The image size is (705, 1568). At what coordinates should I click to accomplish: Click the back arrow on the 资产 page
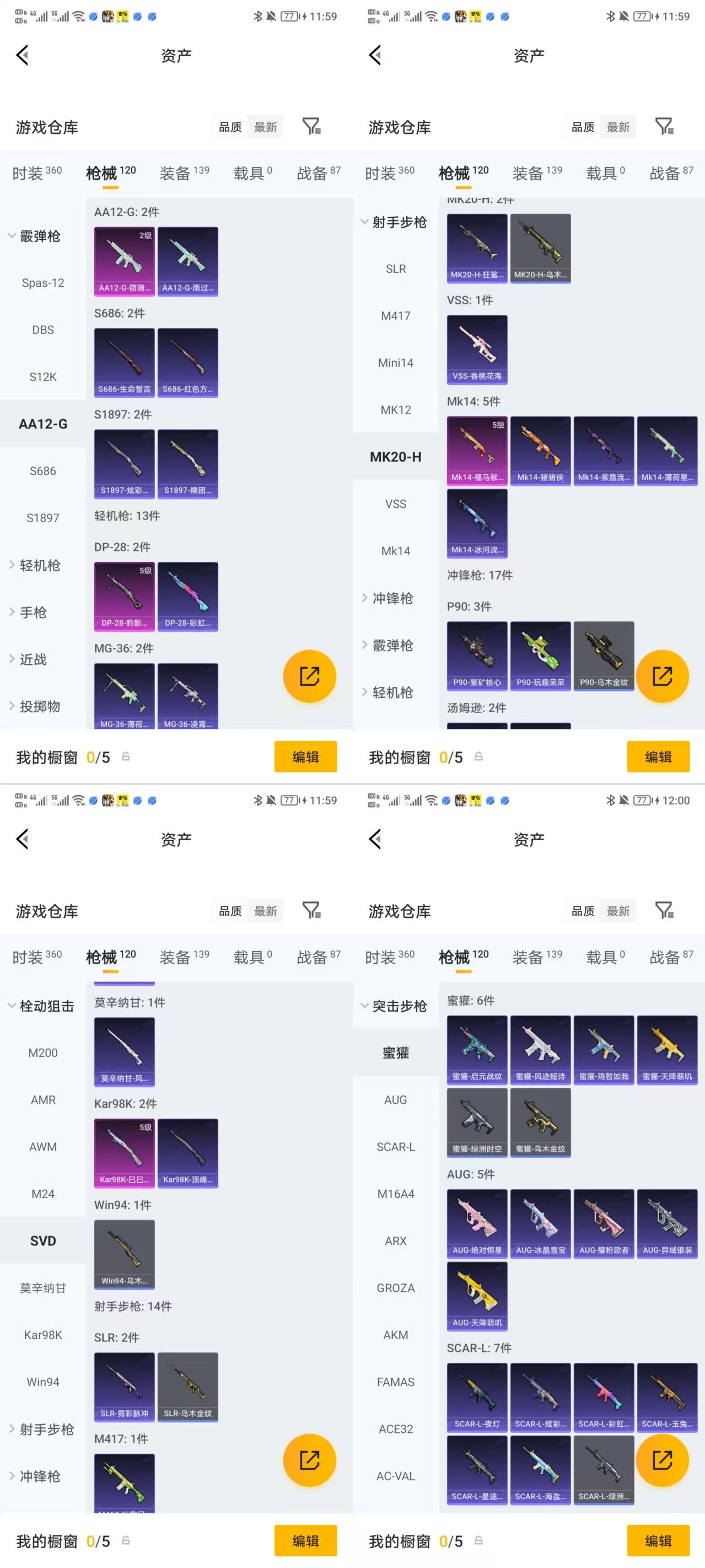point(23,55)
